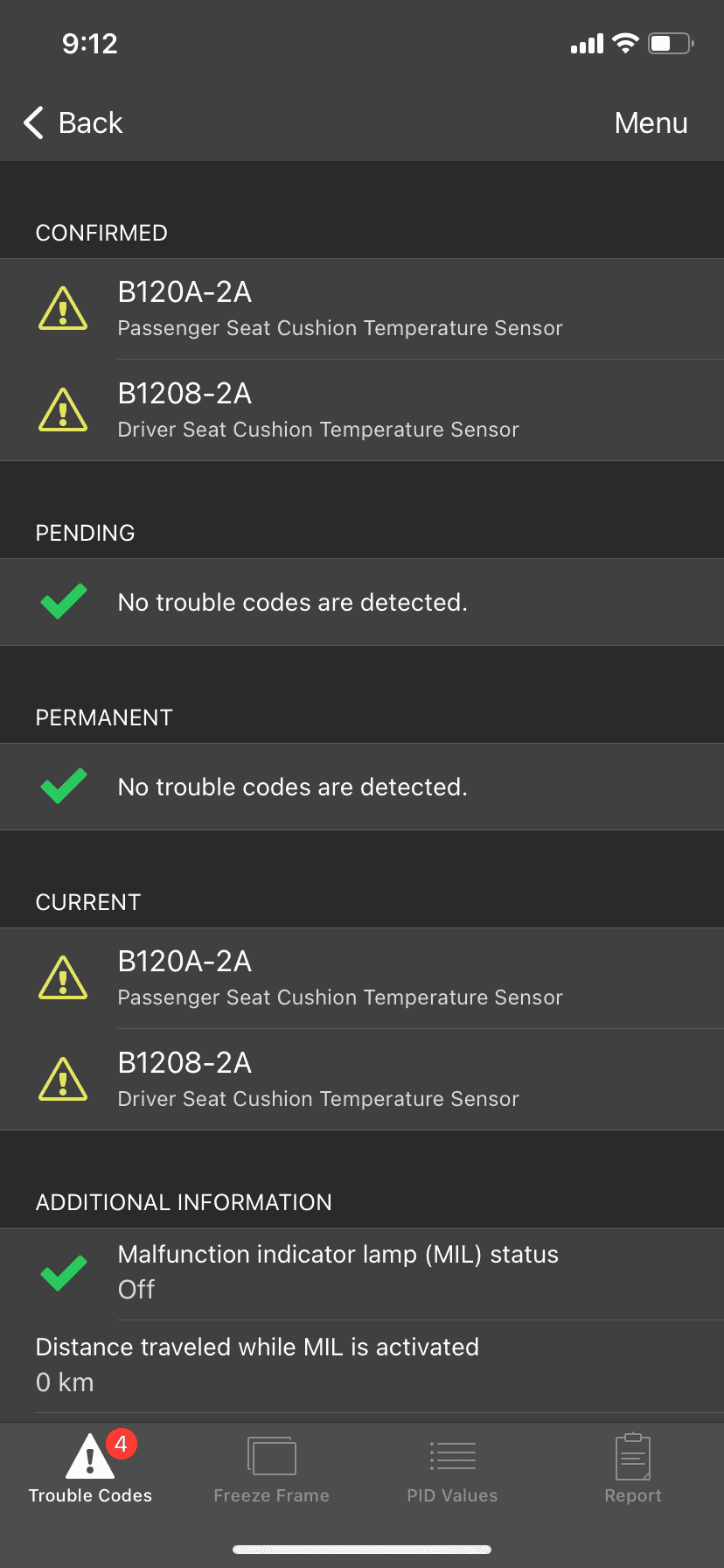Tap the green checkmark under PERMANENT
The height and width of the screenshot is (1568, 724).
pos(62,786)
